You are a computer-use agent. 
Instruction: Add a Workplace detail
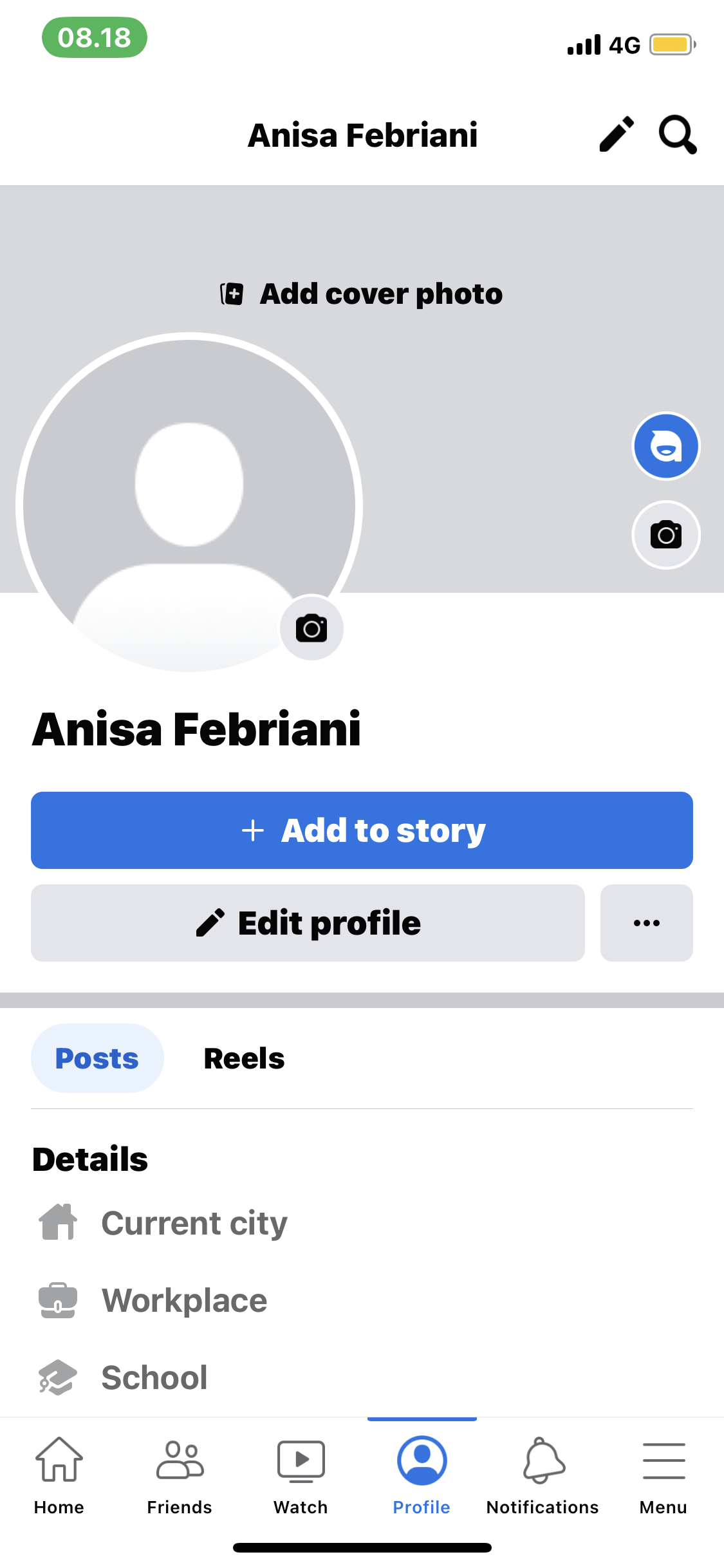pyautogui.click(x=184, y=1300)
